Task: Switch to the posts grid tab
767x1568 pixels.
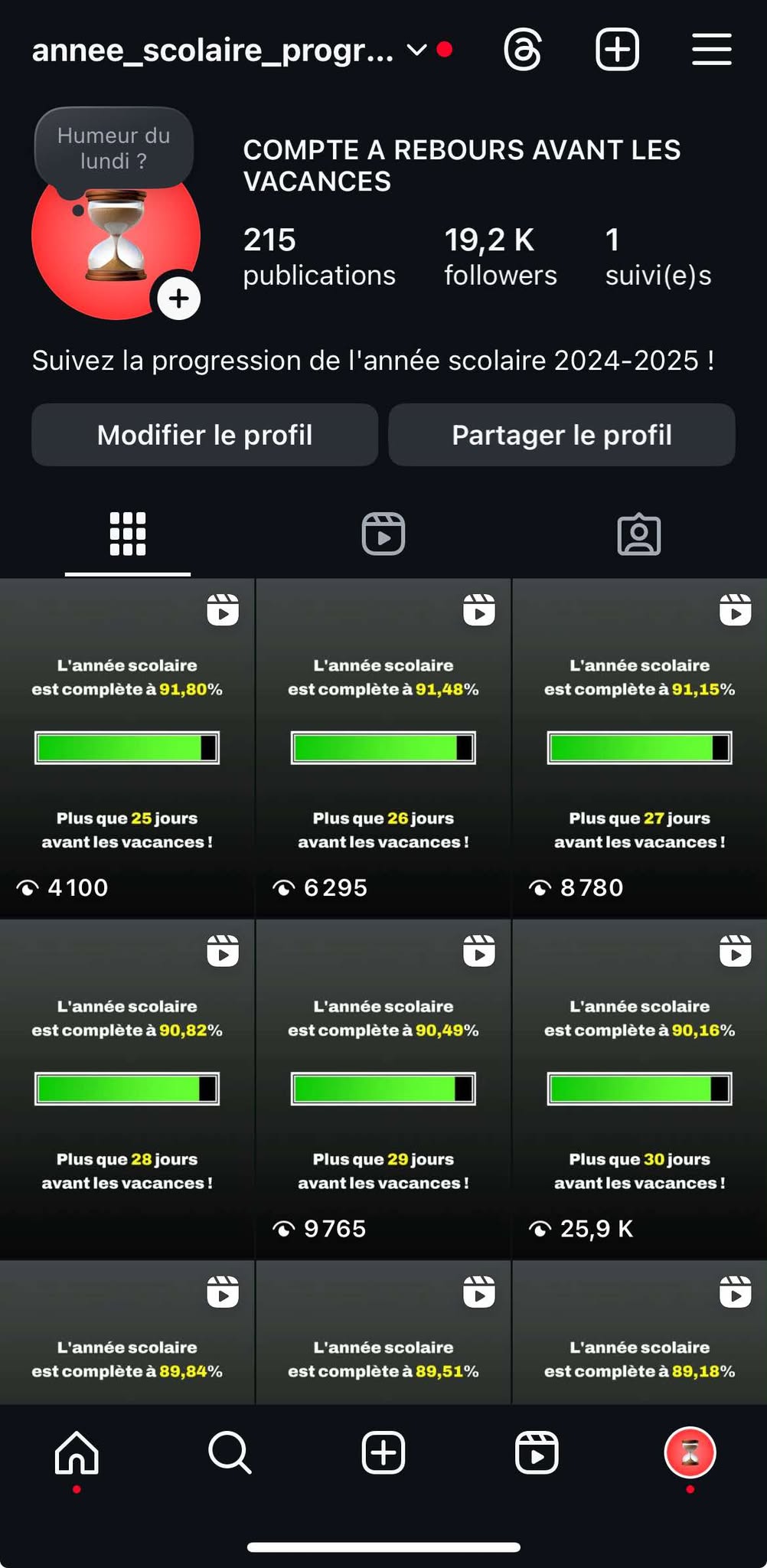Action: coord(128,534)
